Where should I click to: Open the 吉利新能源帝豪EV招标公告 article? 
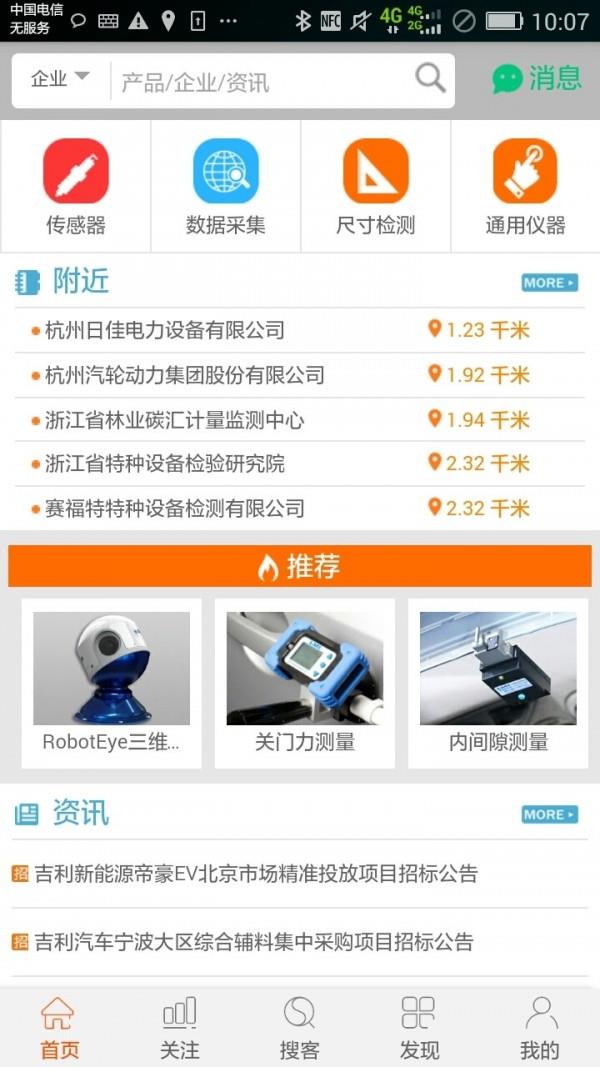coord(256,873)
